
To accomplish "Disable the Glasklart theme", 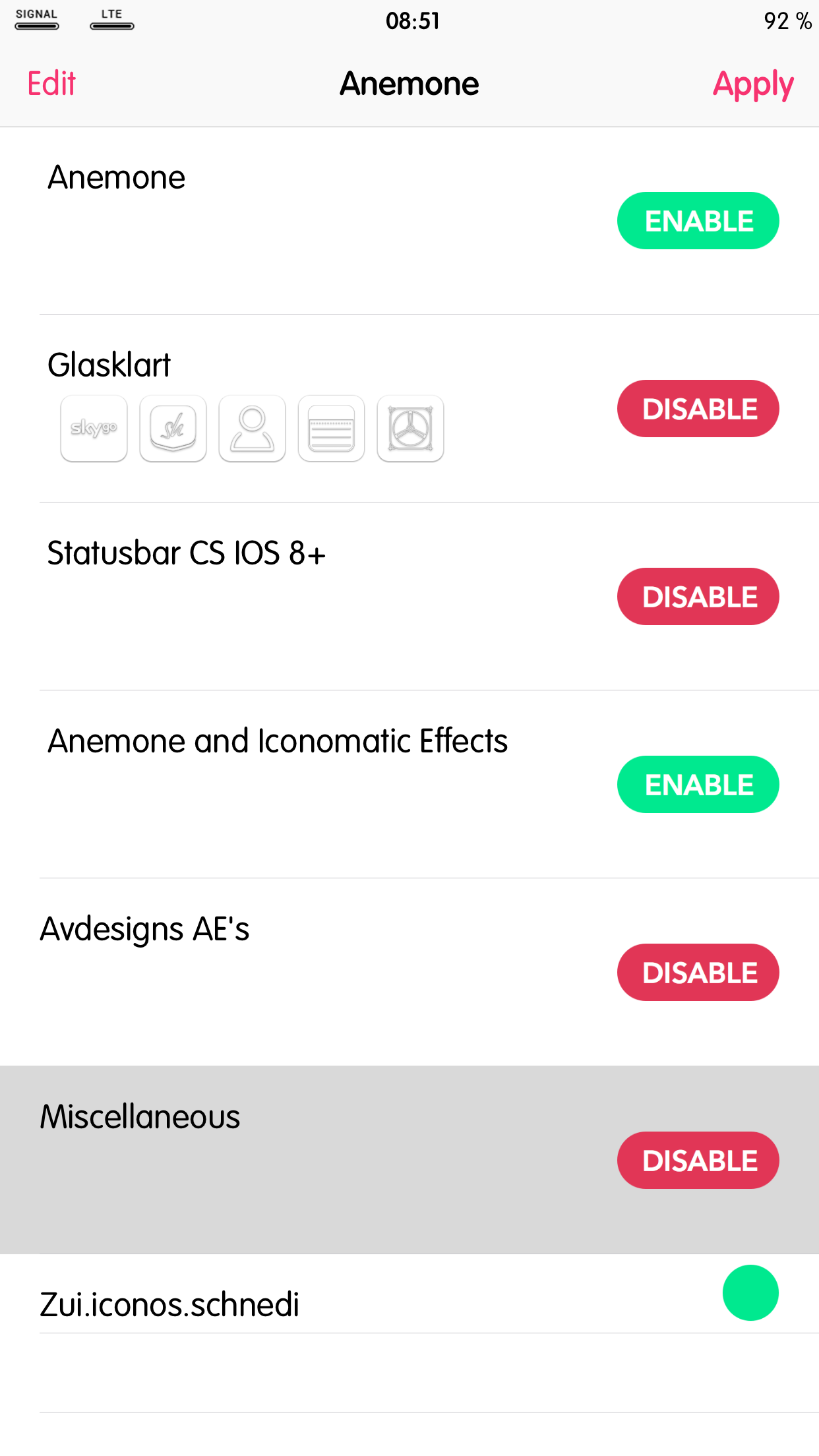I will [x=698, y=409].
